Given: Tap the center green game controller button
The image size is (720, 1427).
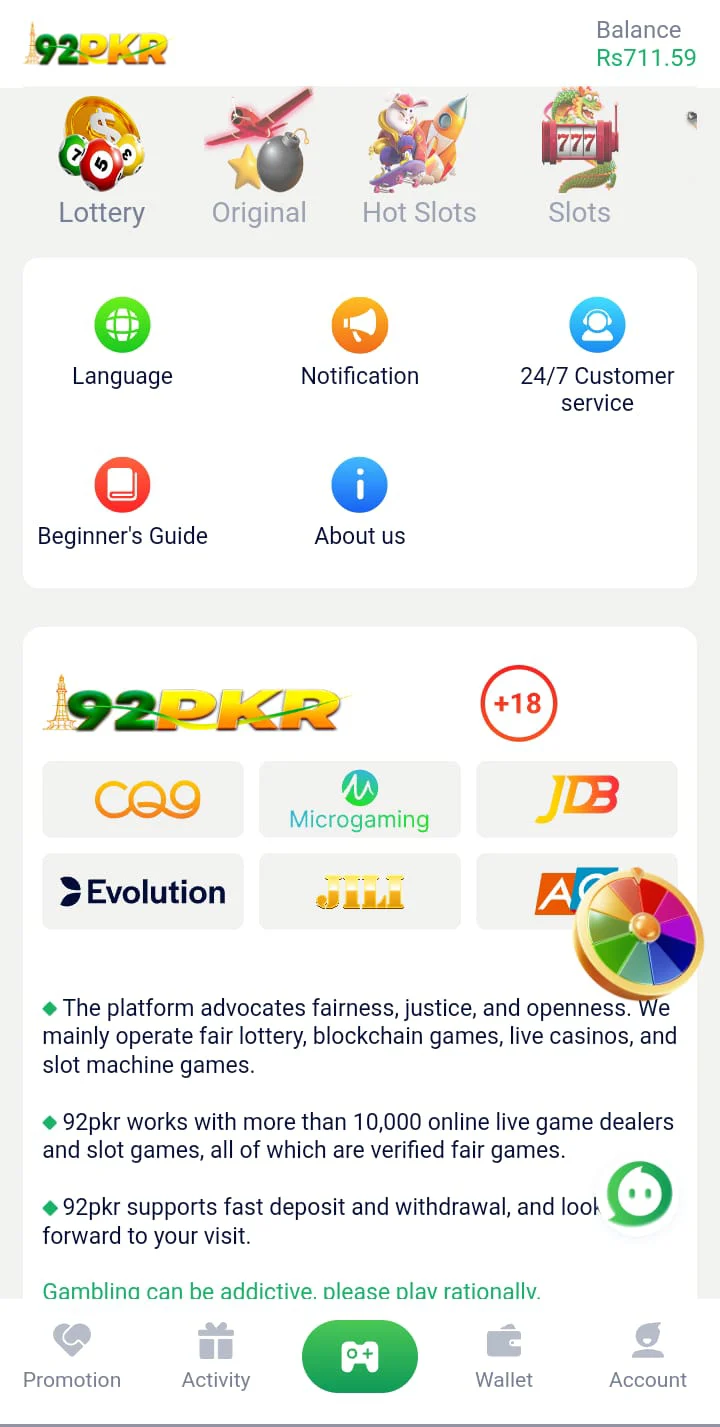Looking at the screenshot, I should pos(360,1357).
